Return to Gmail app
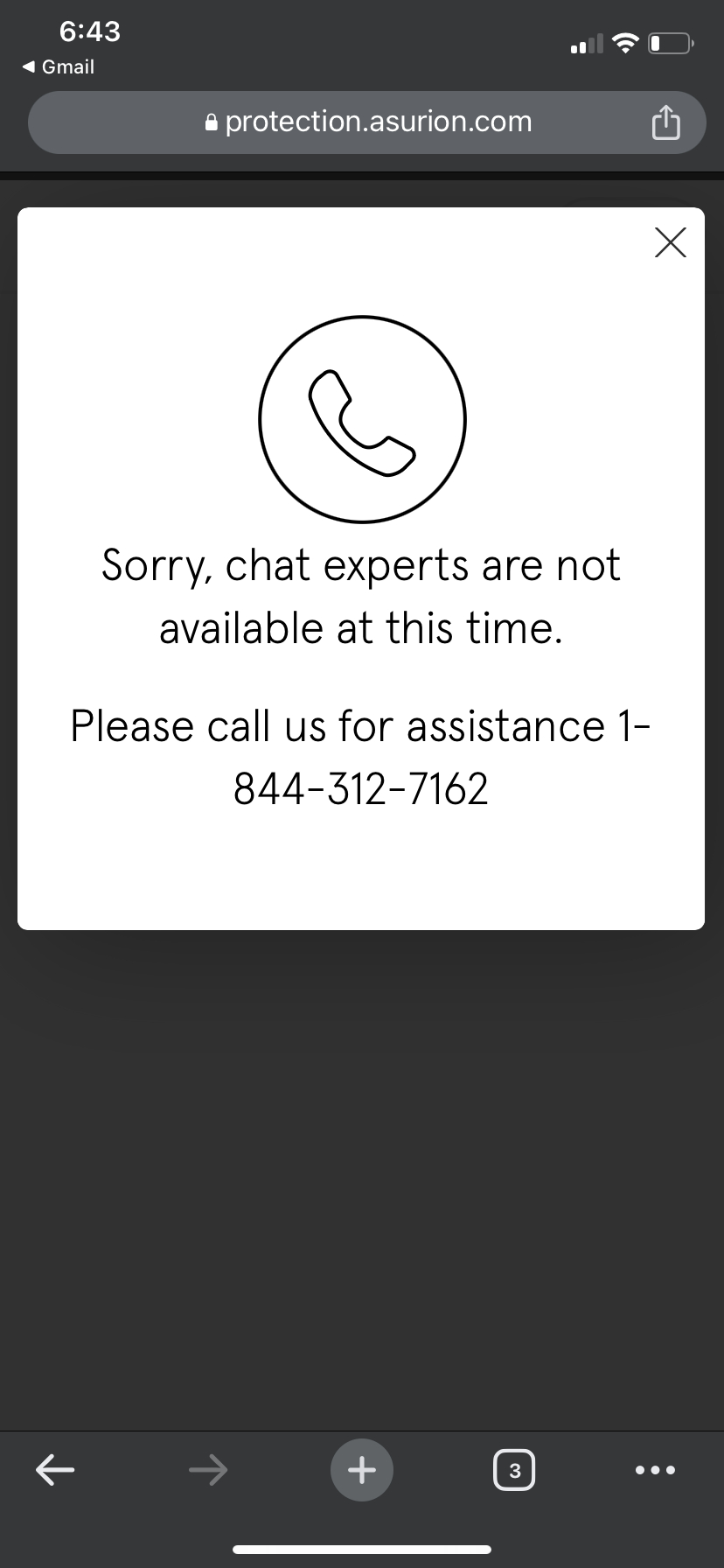Screen dimensions: 724x1568 click(58, 66)
